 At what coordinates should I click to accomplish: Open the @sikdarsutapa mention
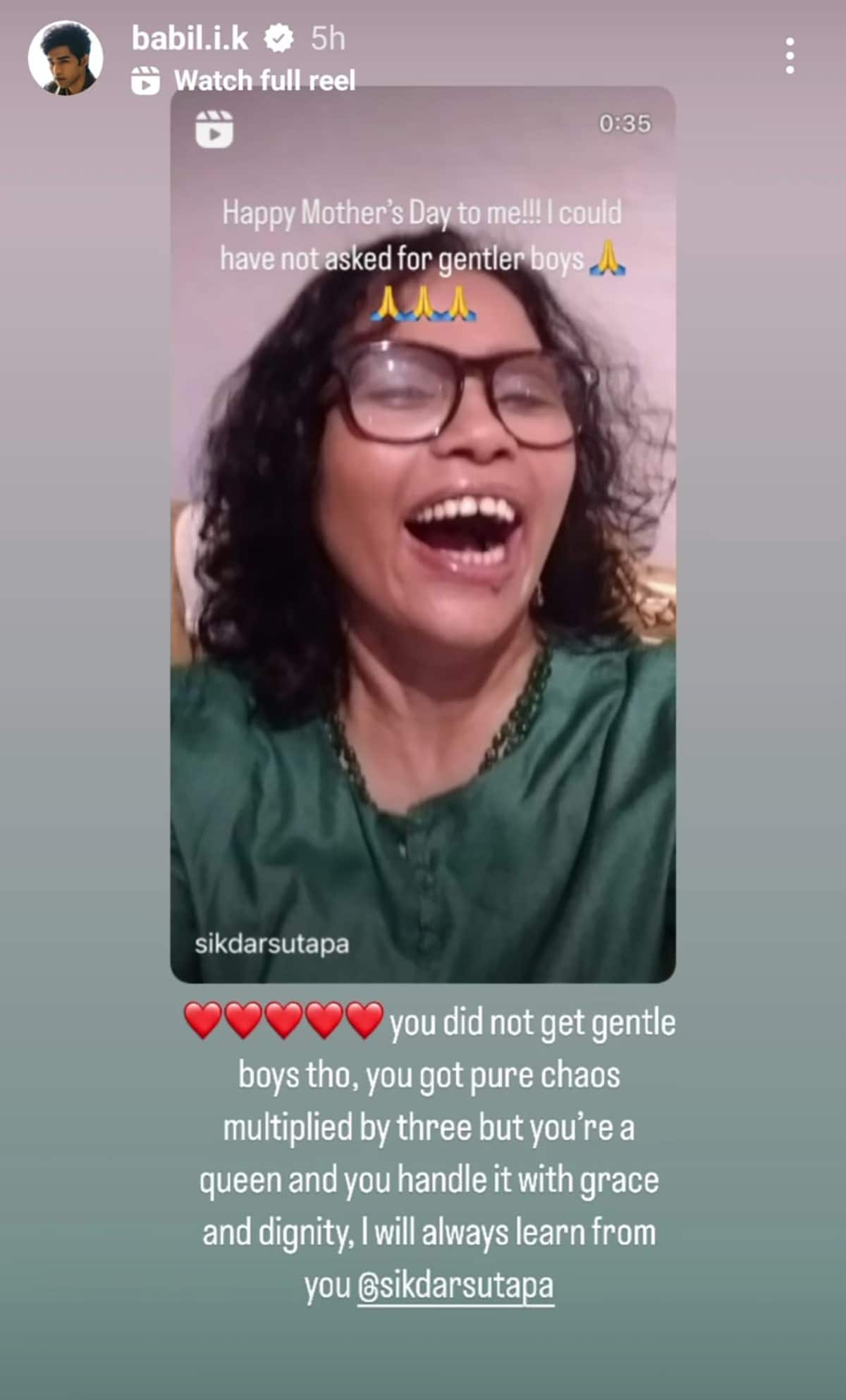455,1286
